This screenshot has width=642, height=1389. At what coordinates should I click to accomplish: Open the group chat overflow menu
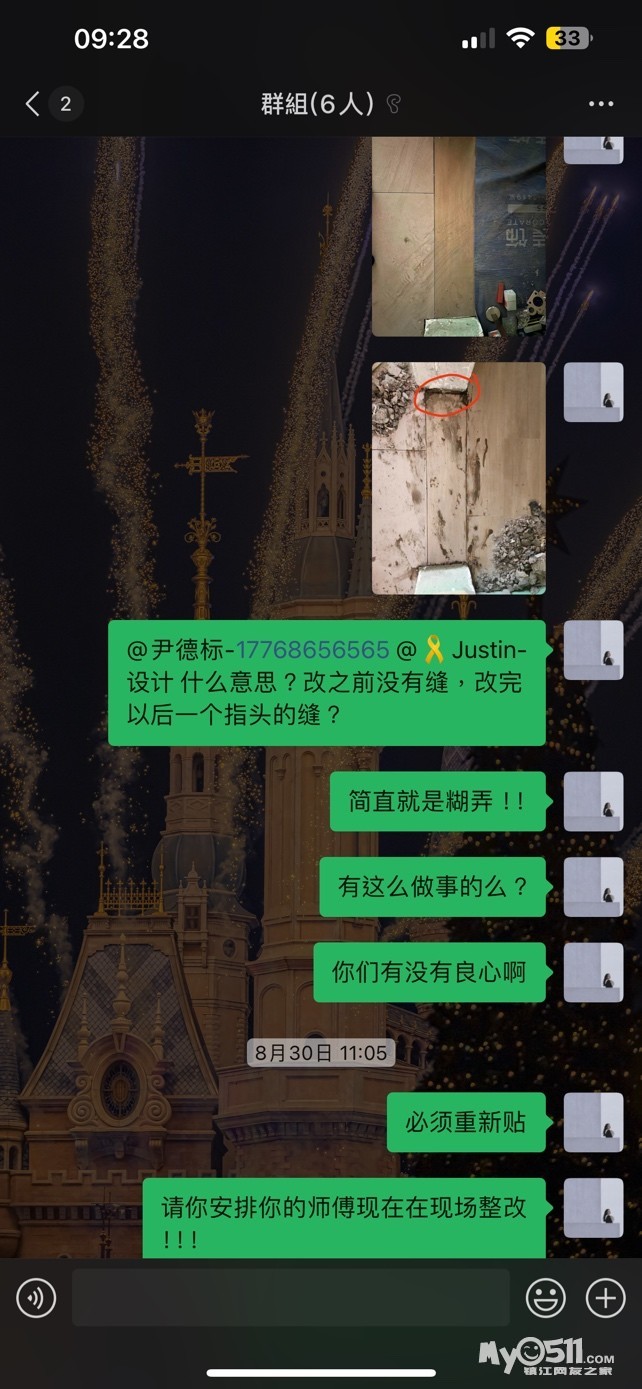tap(600, 104)
